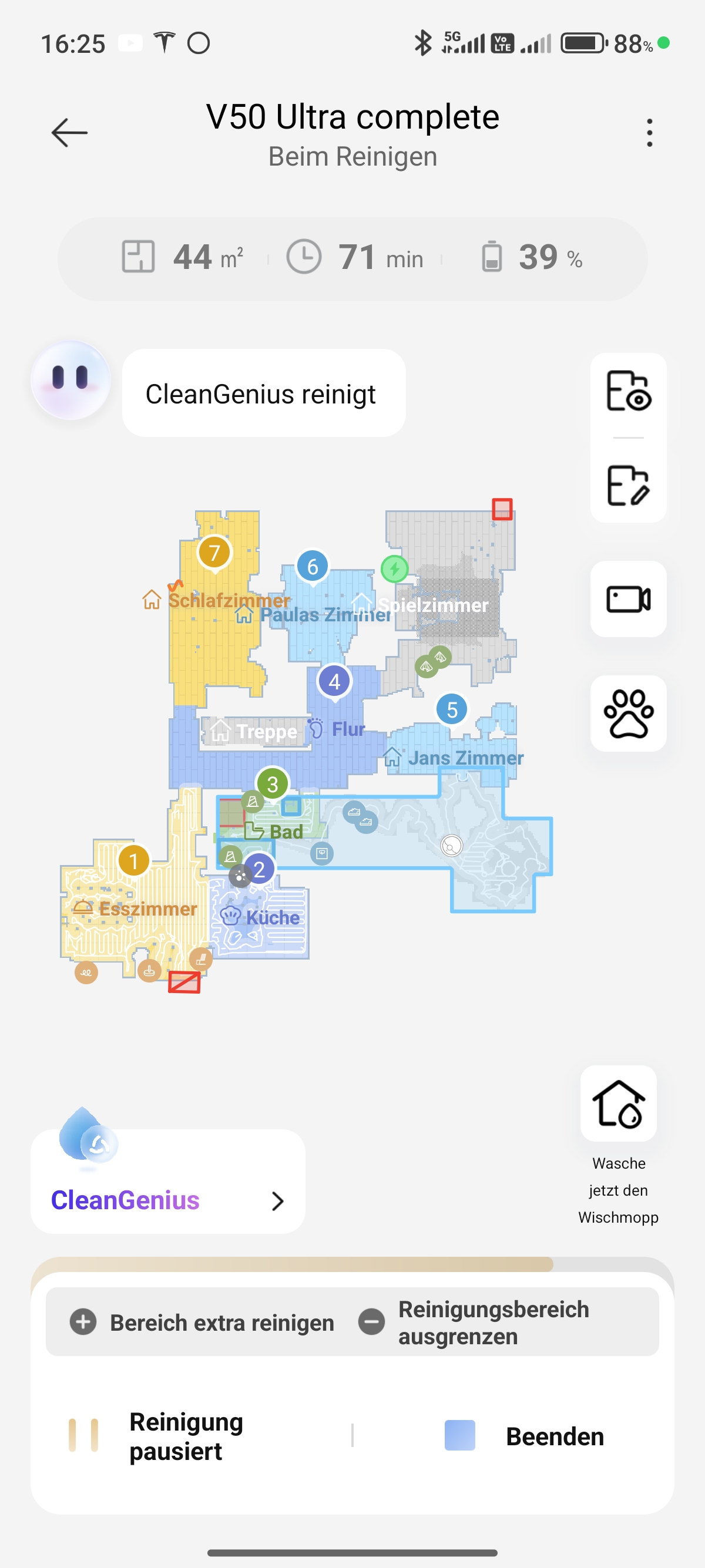Image resolution: width=705 pixels, height=1568 pixels.
Task: Select Jans Zimmer on the map
Action: 465,757
